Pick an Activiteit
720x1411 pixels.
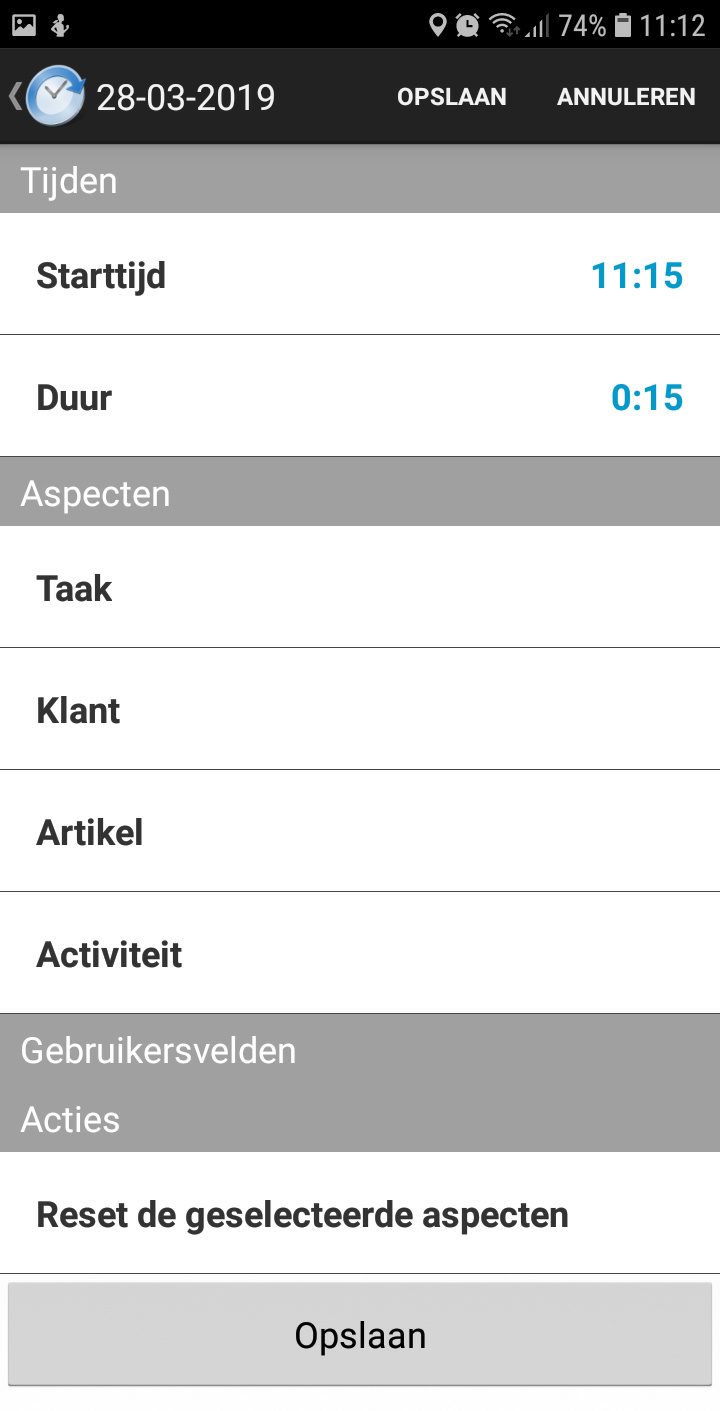click(x=360, y=953)
